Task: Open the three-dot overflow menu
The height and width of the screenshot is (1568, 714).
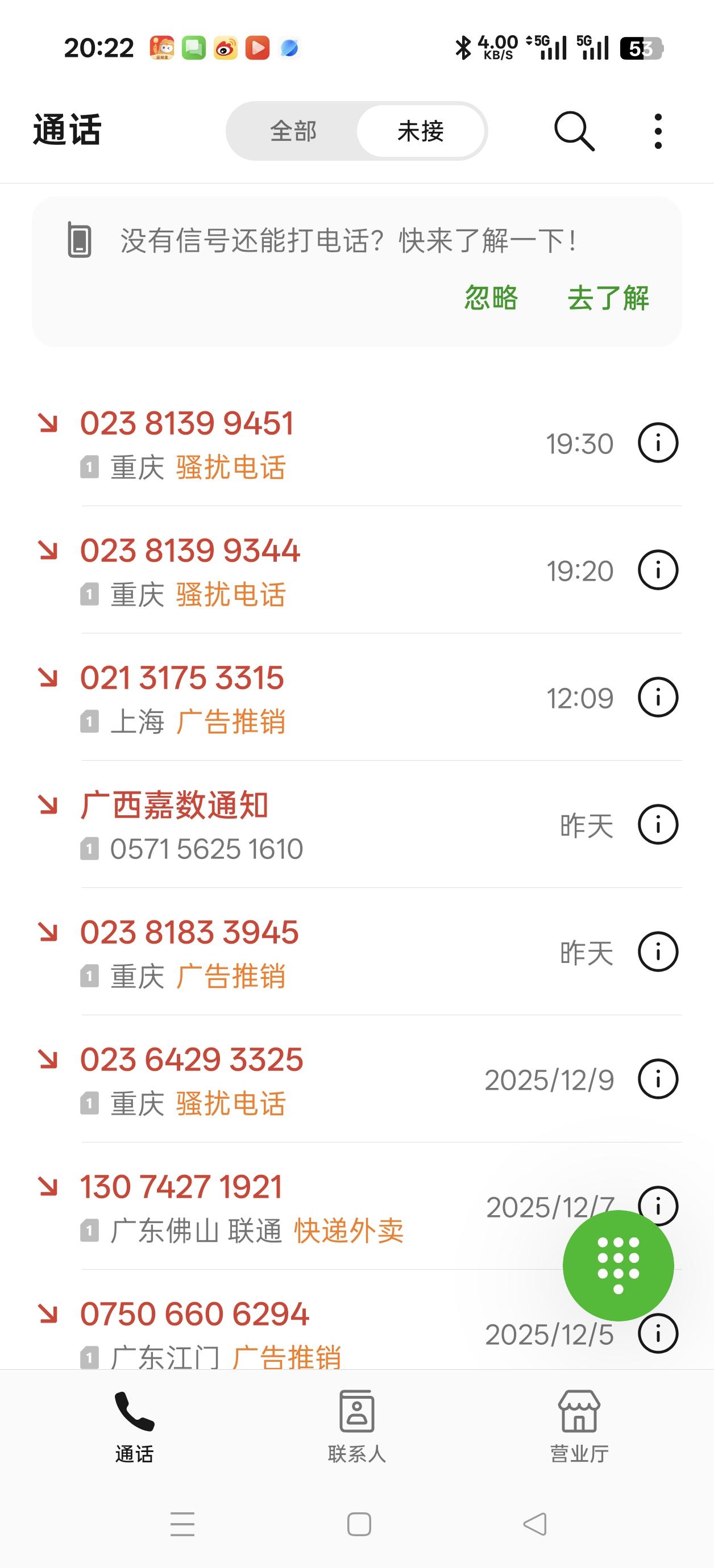Action: click(x=658, y=131)
